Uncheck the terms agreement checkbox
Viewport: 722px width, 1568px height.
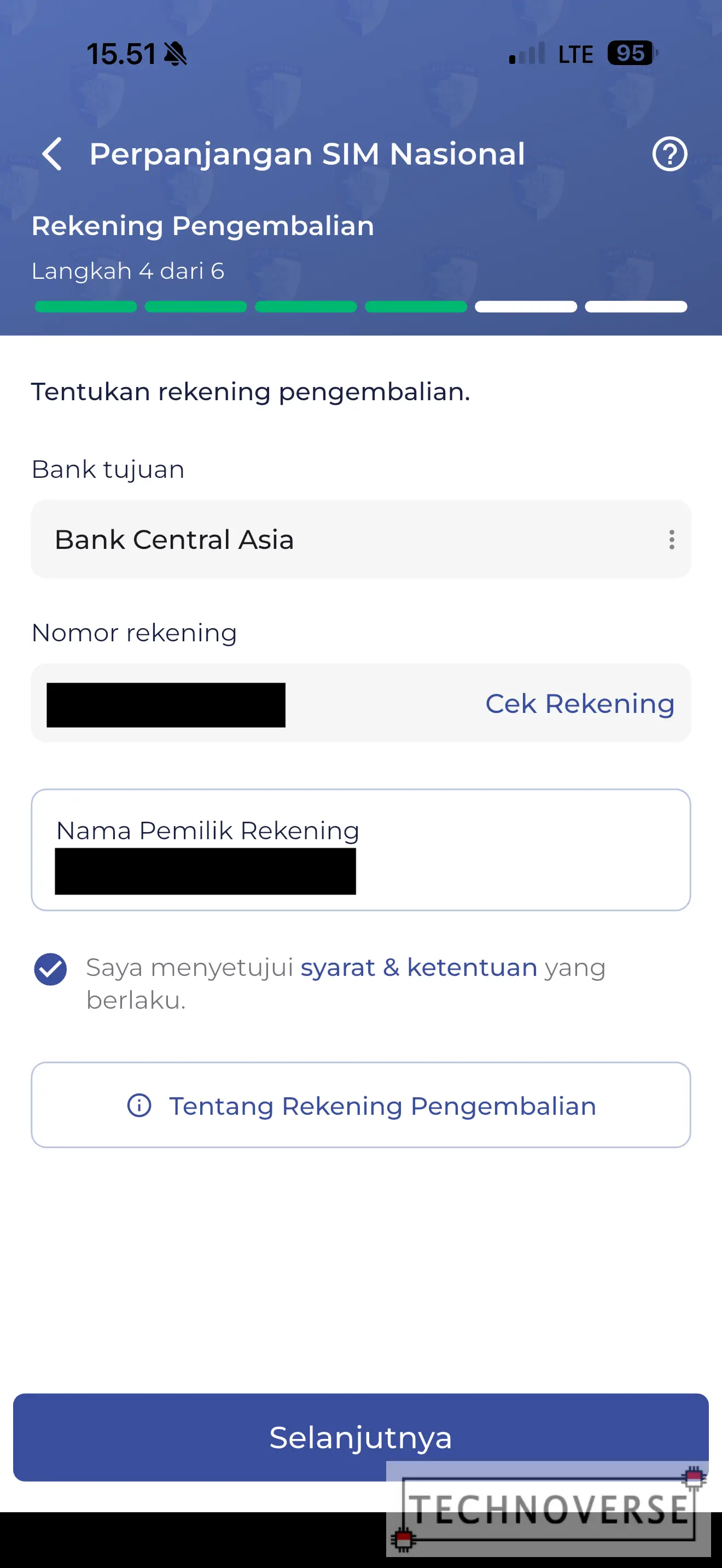[50, 968]
